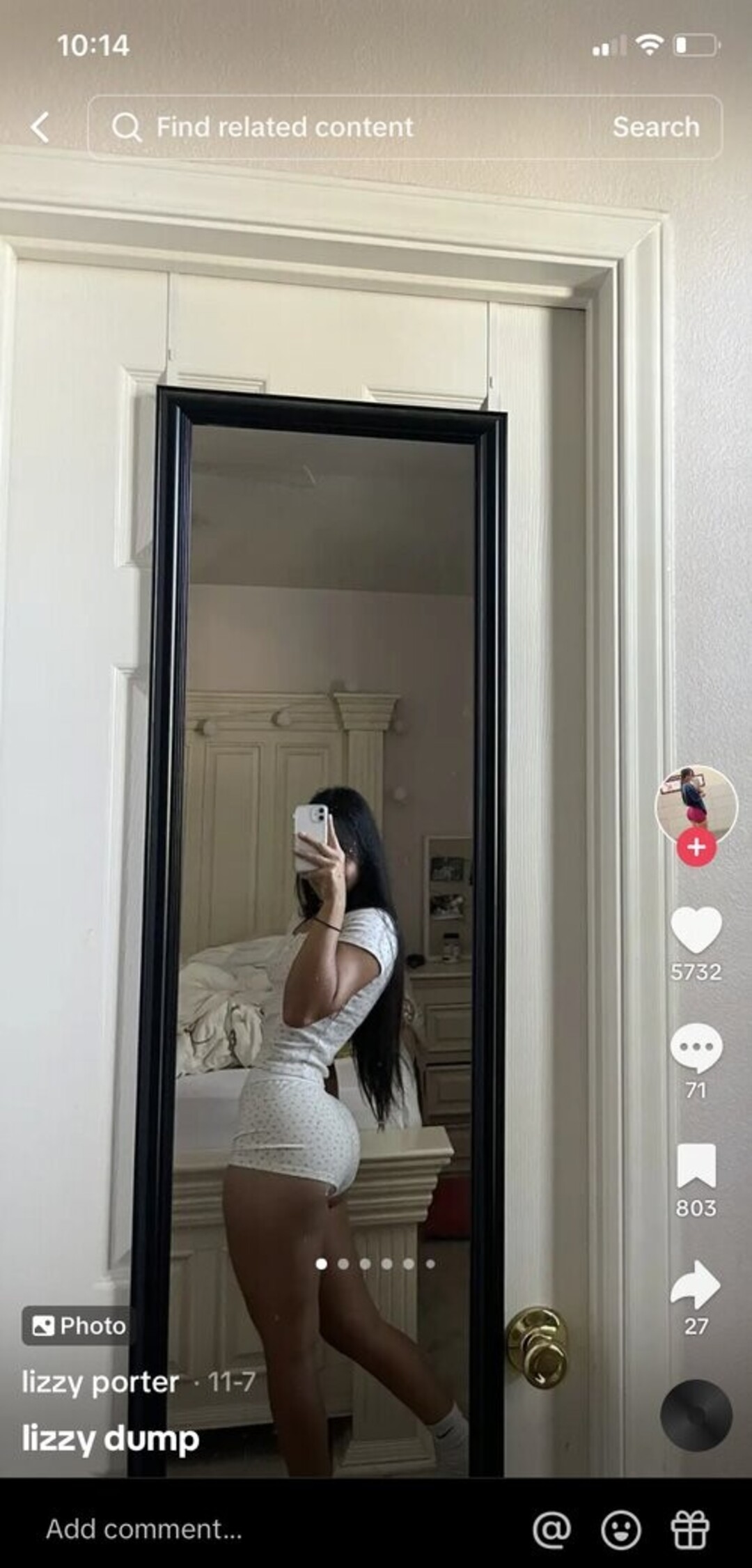752x1568 pixels.
Task: Bookmark this post to favorites
Action: point(696,1165)
